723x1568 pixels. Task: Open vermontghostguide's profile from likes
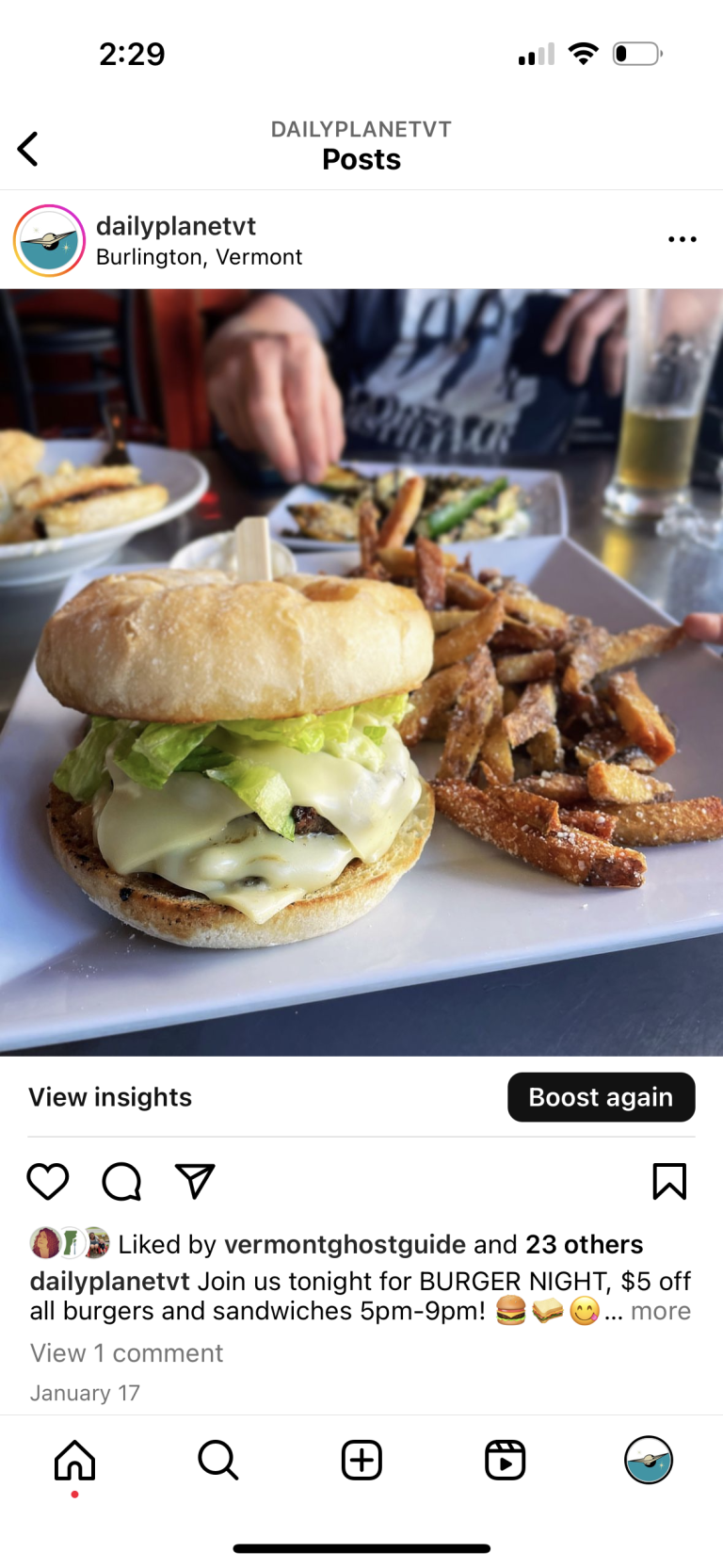[345, 1245]
